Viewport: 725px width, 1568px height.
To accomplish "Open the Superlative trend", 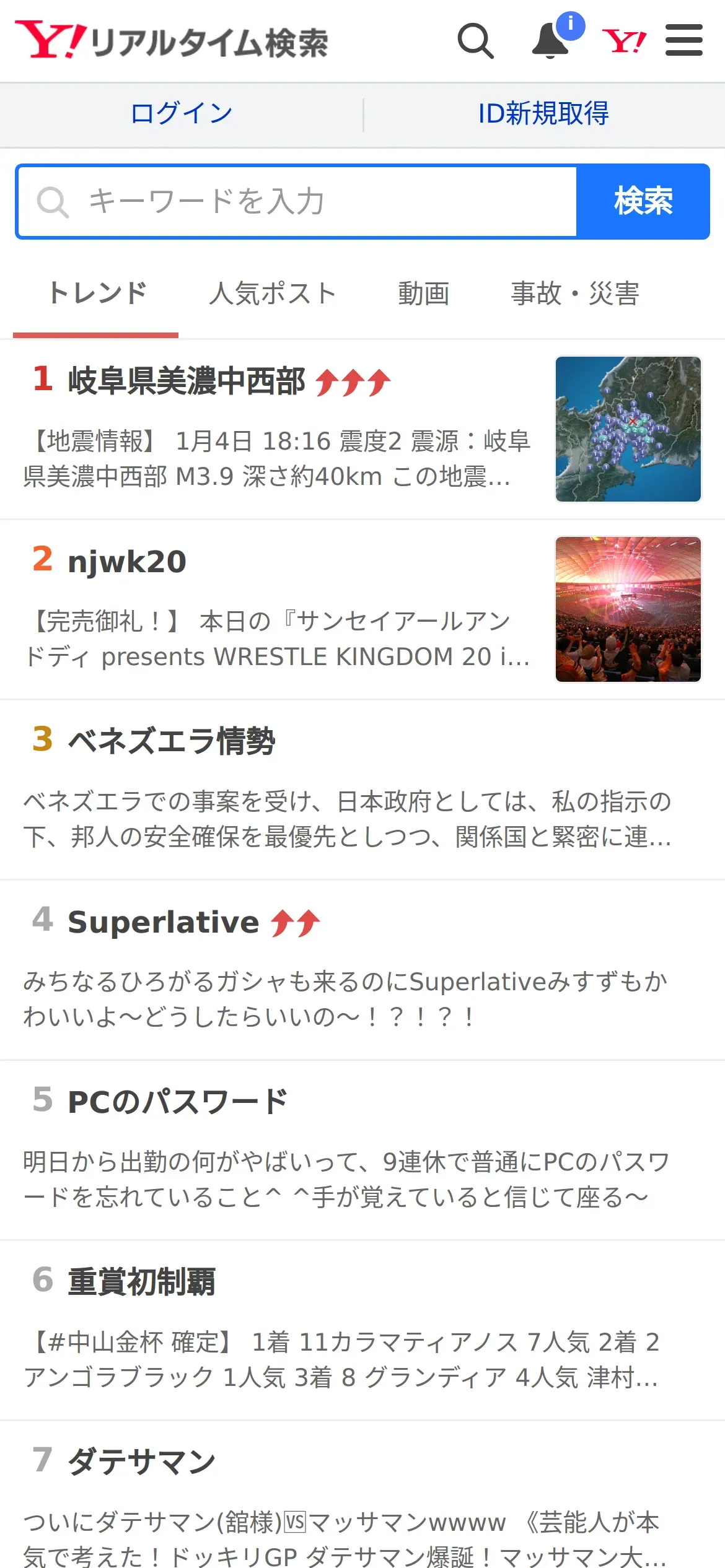I will [x=164, y=922].
